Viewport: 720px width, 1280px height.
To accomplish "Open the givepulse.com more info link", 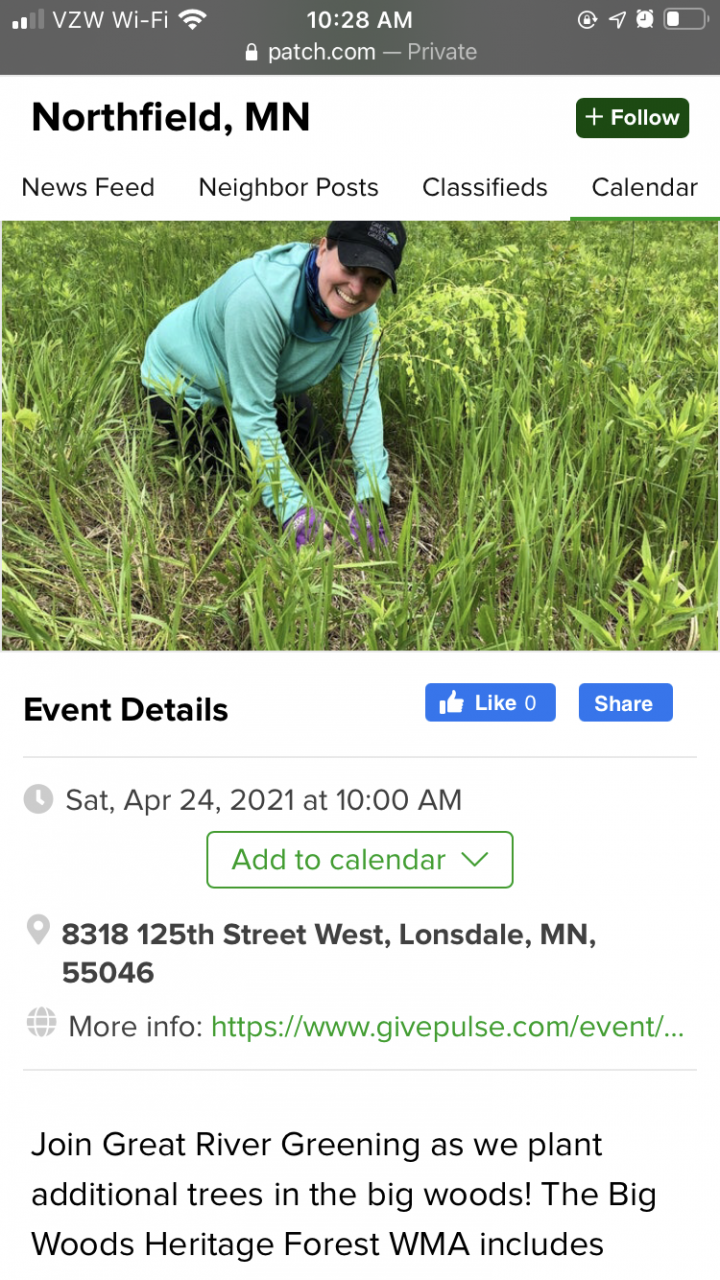I will pos(447,1026).
